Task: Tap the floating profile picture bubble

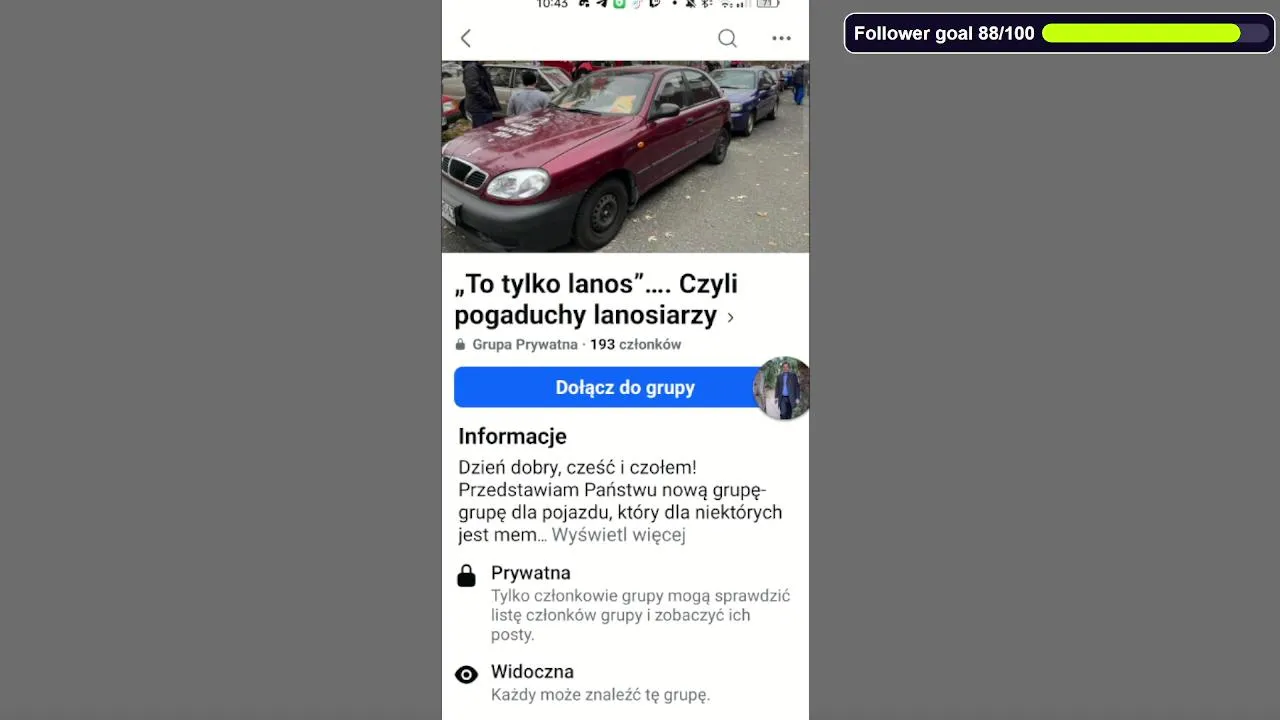Action: click(783, 388)
